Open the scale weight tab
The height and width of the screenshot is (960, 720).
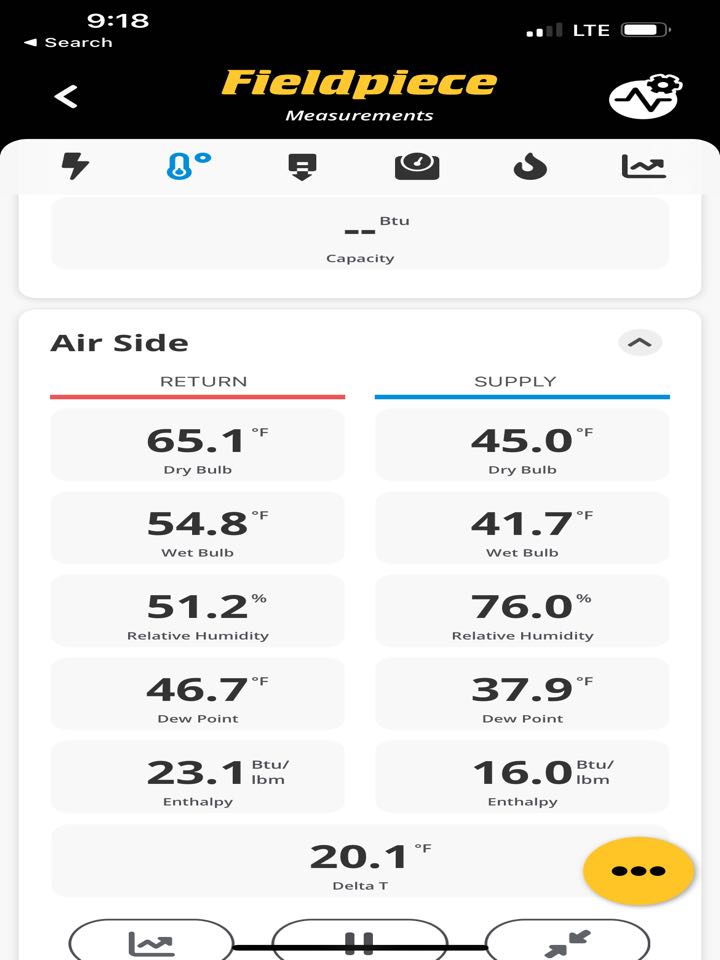[x=417, y=167]
